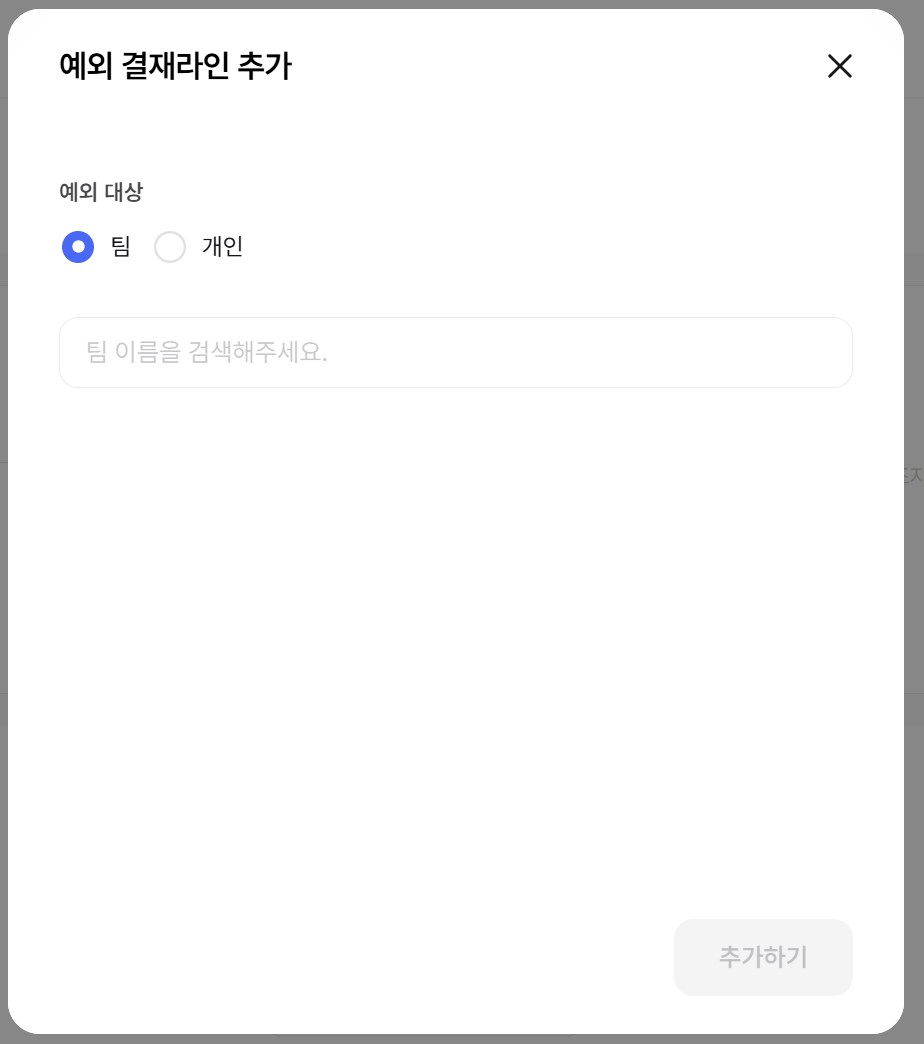
Task: Close the 예외 결재라인 추가 dialog
Action: [x=839, y=66]
